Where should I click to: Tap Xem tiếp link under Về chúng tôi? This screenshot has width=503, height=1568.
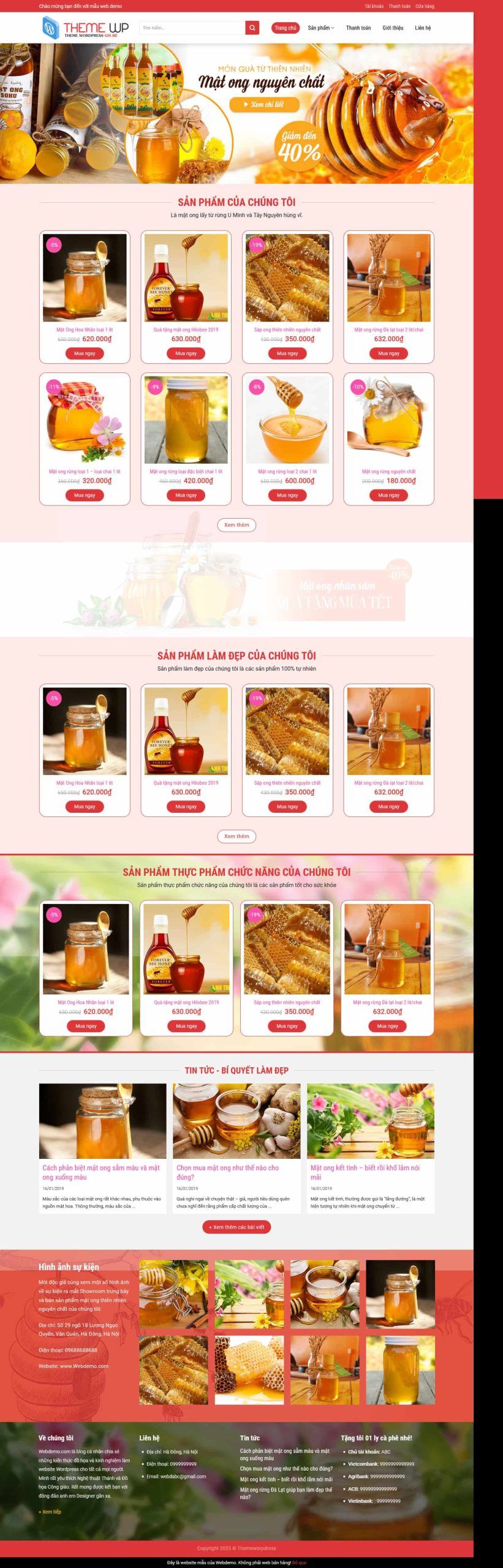coord(50,1512)
